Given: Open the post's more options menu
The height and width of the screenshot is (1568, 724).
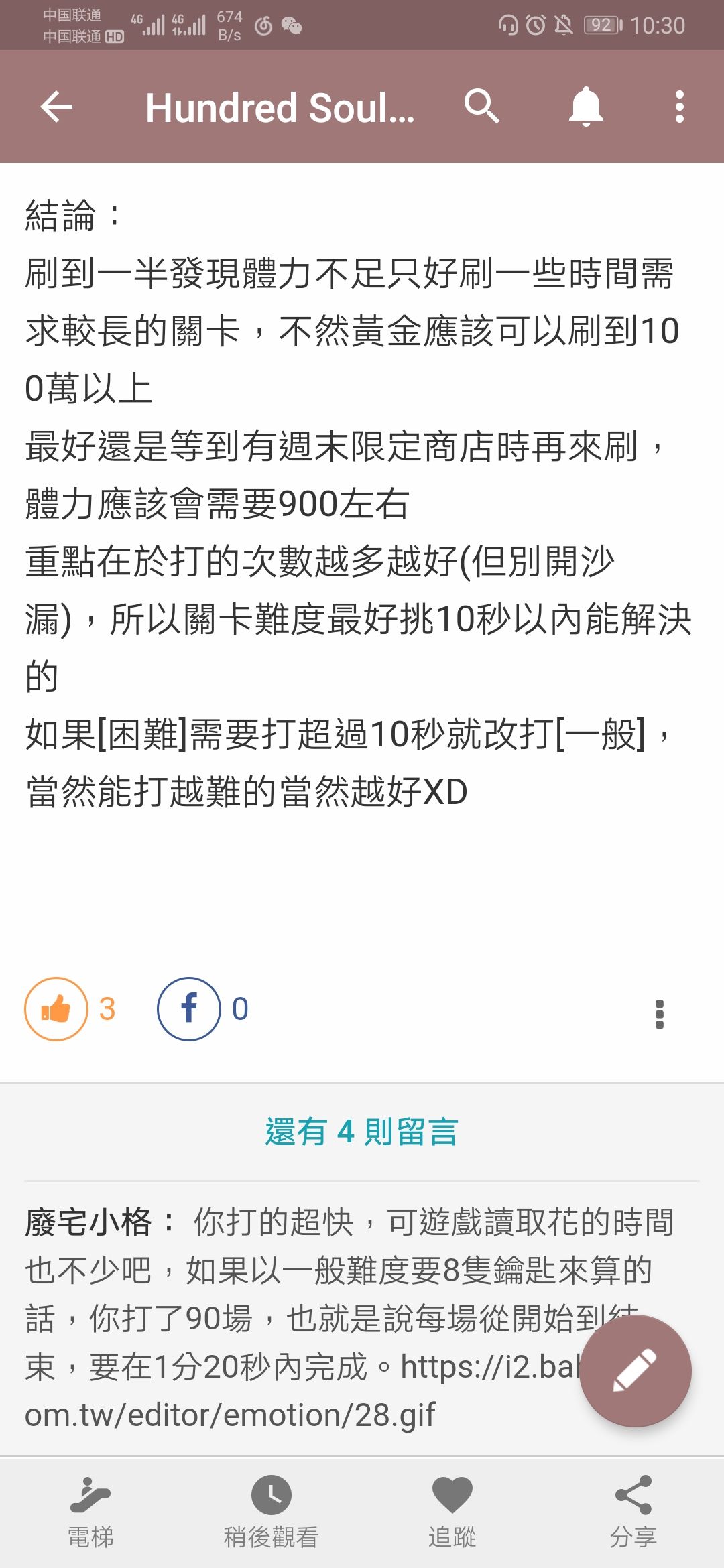Looking at the screenshot, I should [x=660, y=1014].
